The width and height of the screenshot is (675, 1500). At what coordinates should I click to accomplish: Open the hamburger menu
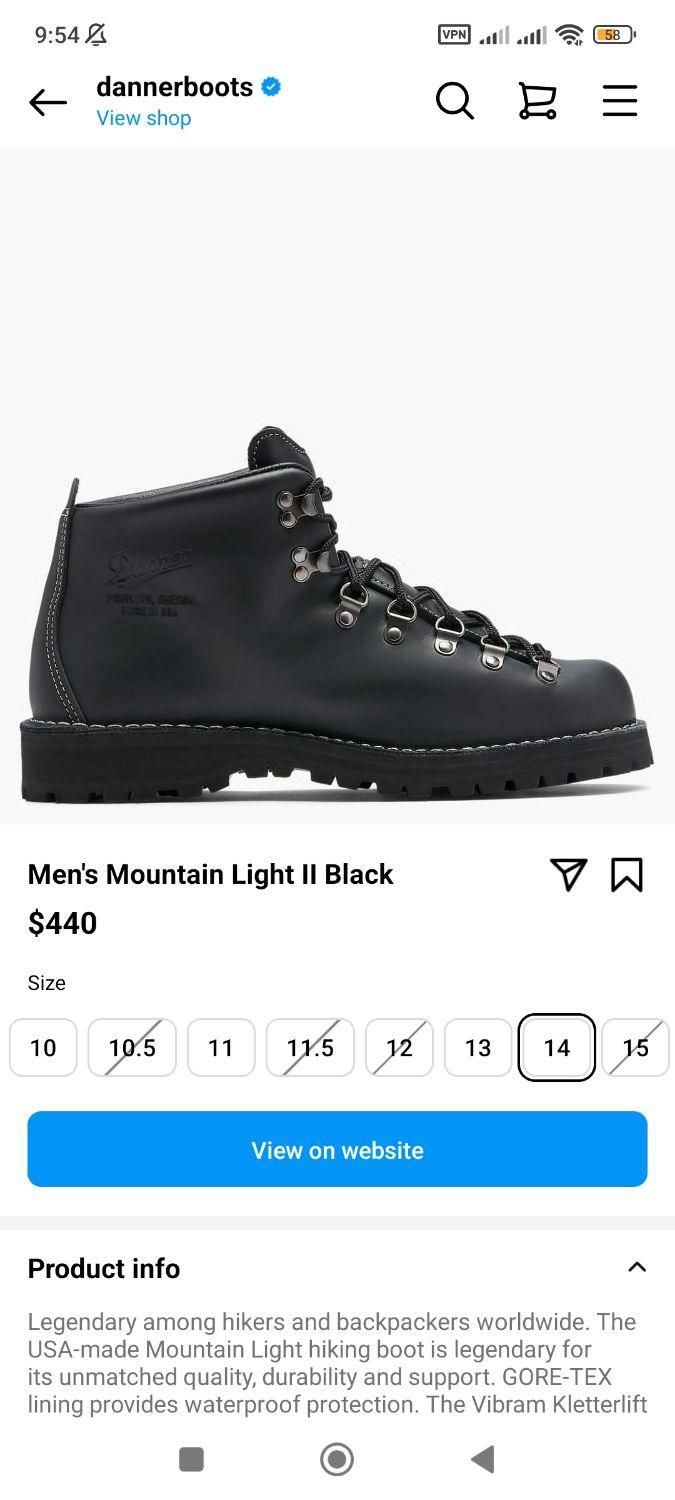pos(619,101)
